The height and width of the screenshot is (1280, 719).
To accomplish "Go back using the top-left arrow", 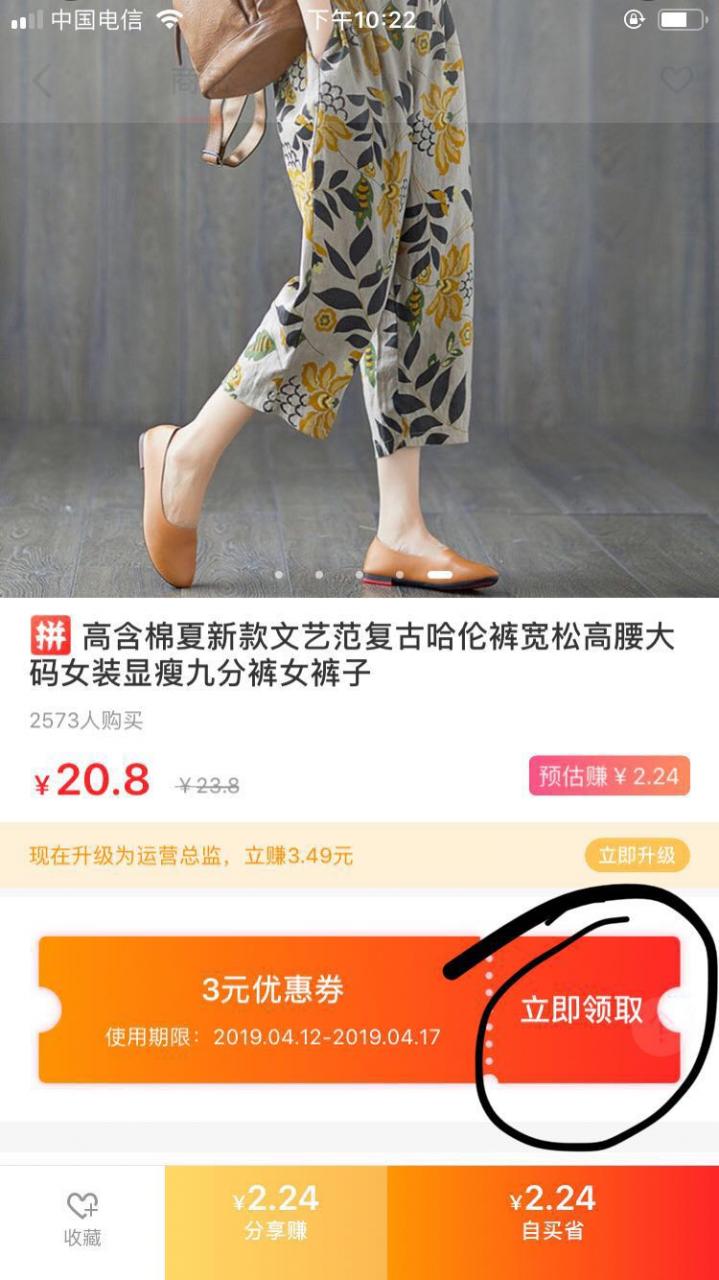I will [x=41, y=81].
